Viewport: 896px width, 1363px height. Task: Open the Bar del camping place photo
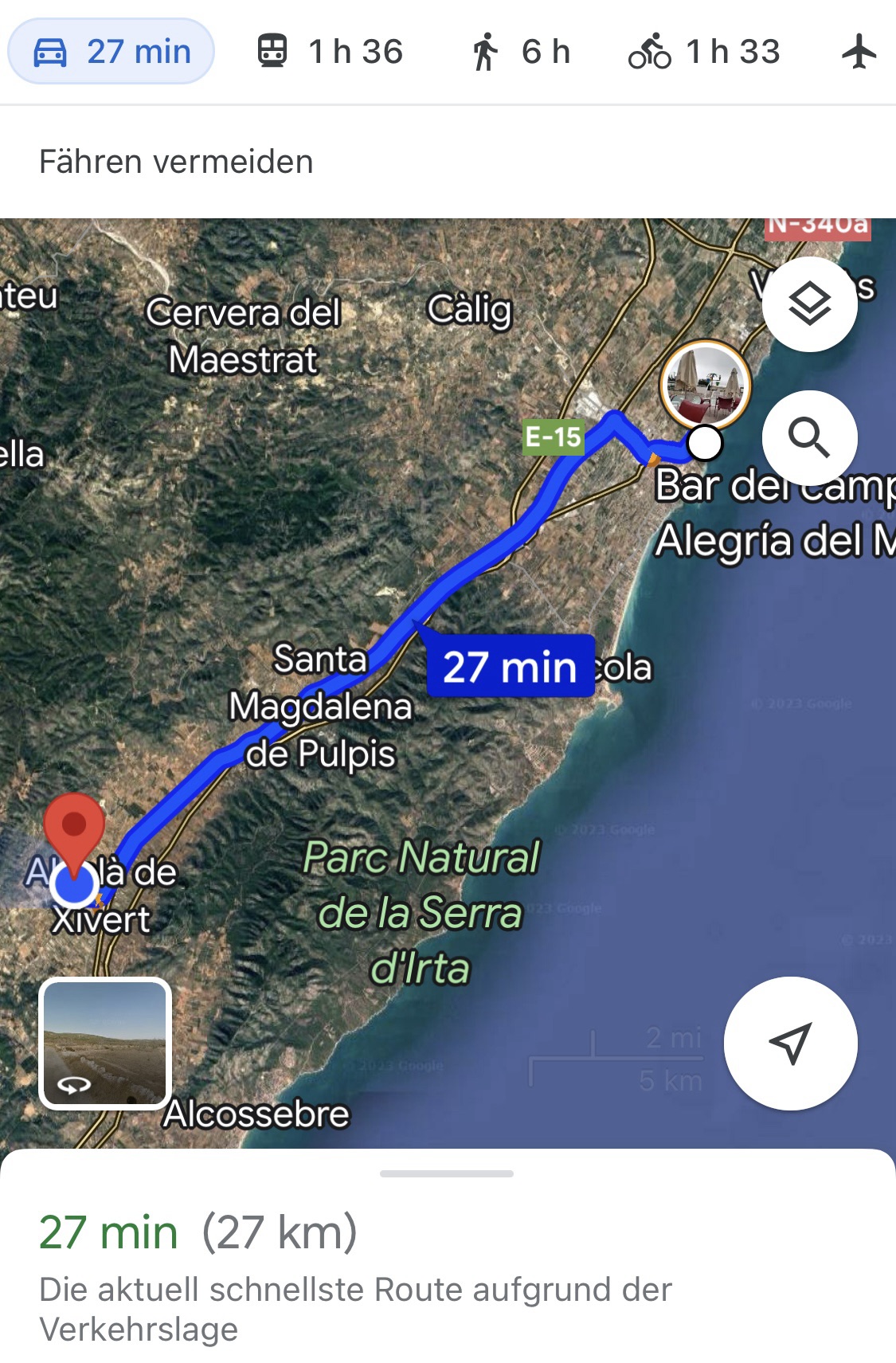click(706, 384)
